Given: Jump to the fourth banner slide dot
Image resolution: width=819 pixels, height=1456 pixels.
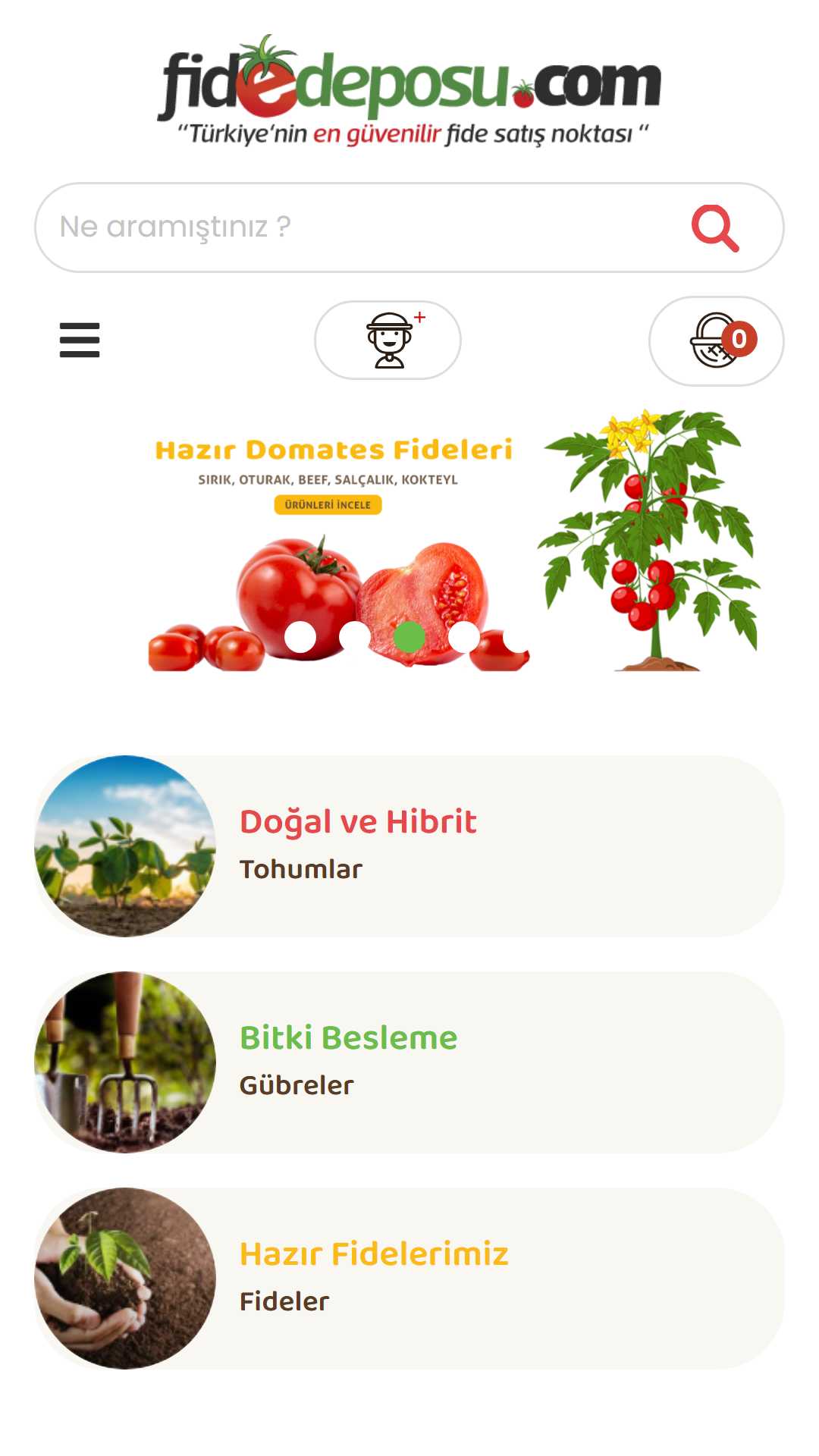Looking at the screenshot, I should coord(464,637).
